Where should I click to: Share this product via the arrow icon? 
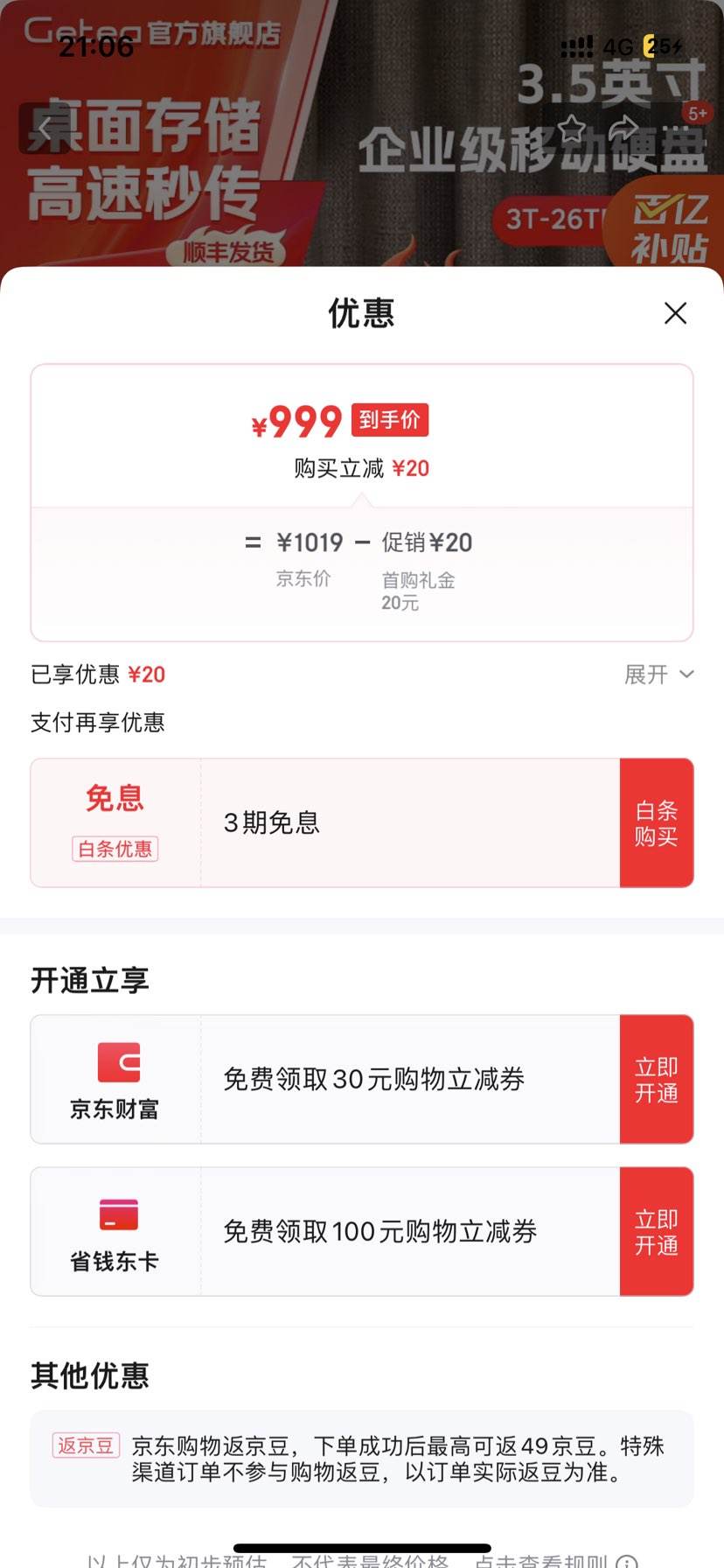[x=623, y=129]
